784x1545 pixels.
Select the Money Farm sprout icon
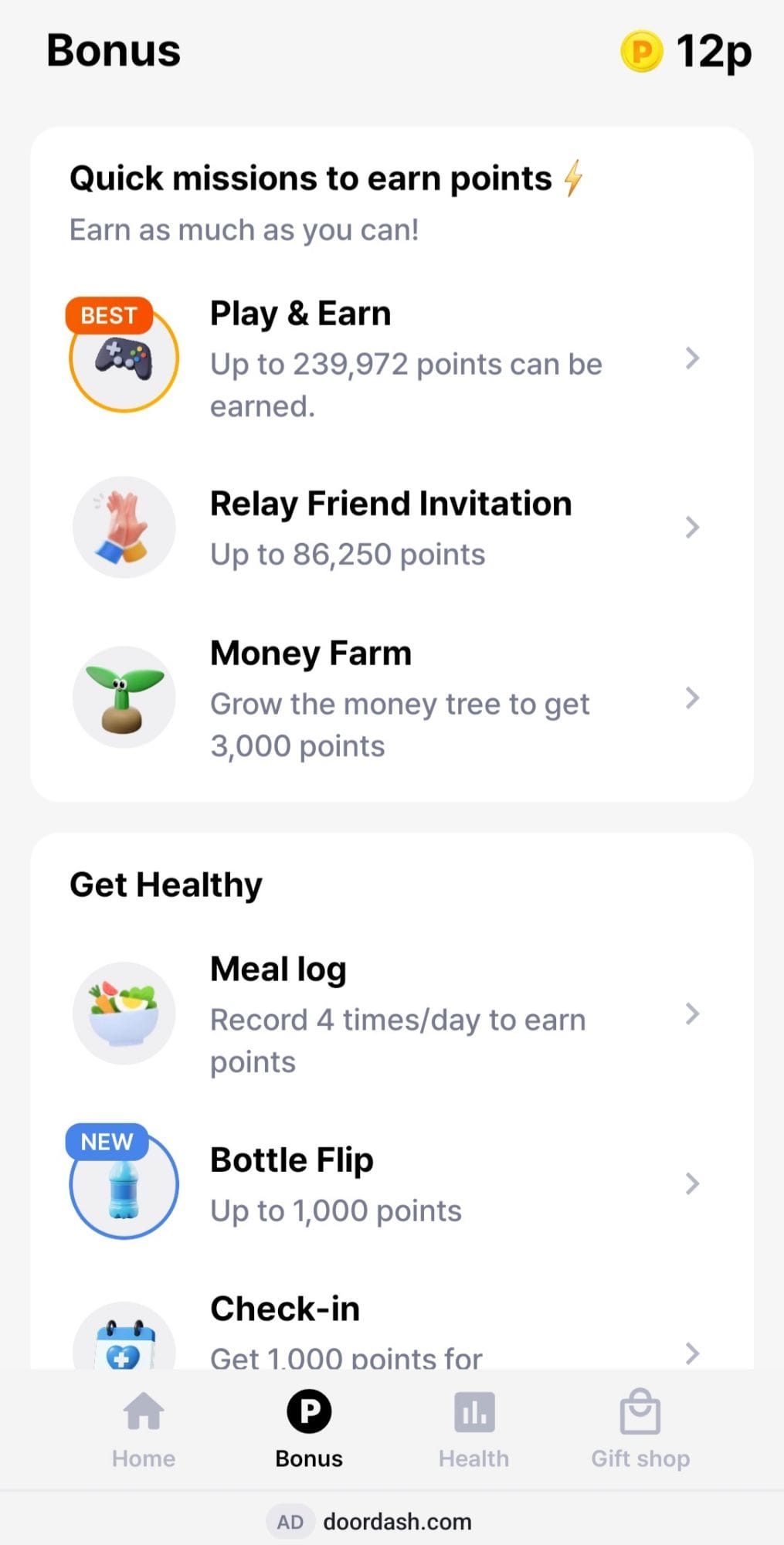124,697
